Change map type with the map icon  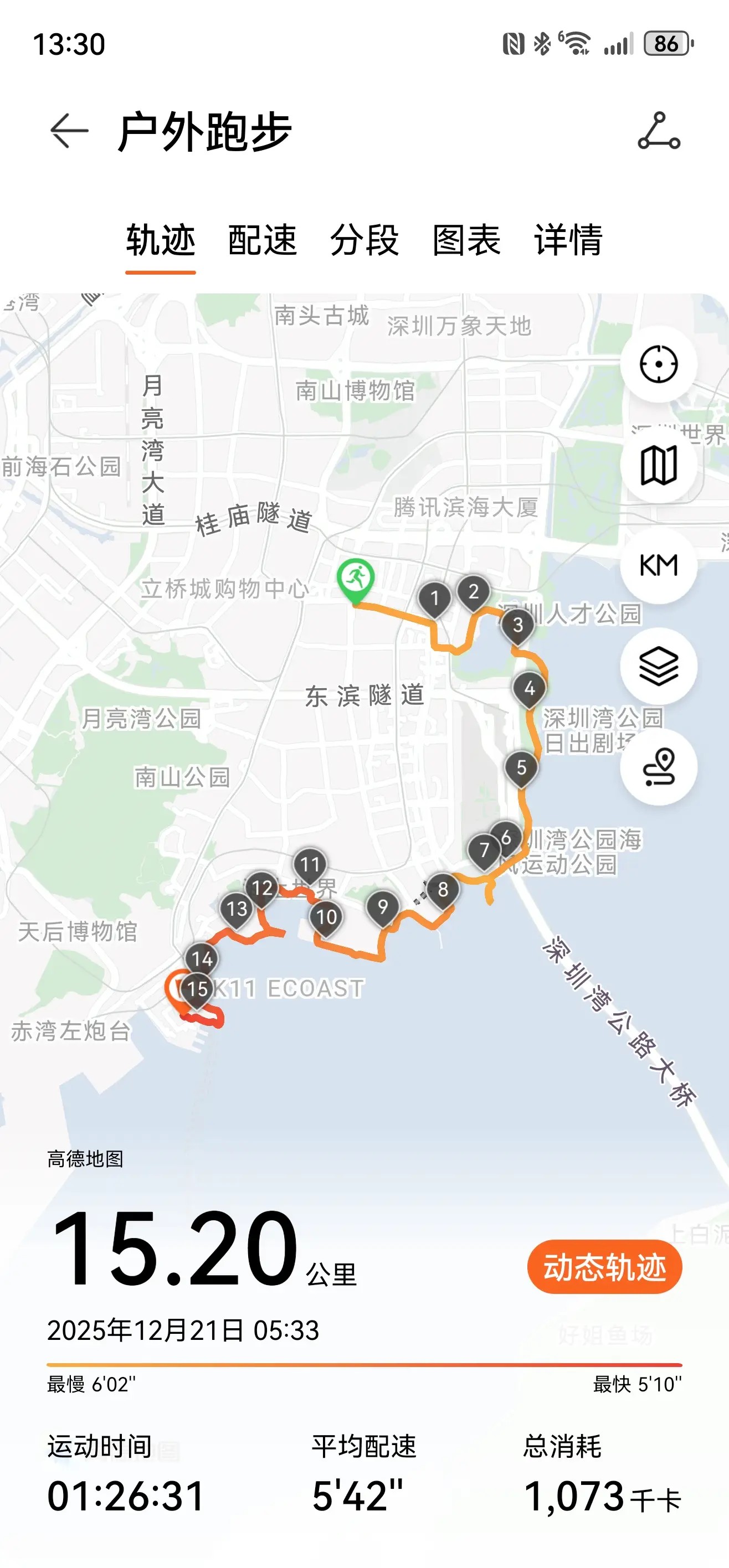click(658, 466)
